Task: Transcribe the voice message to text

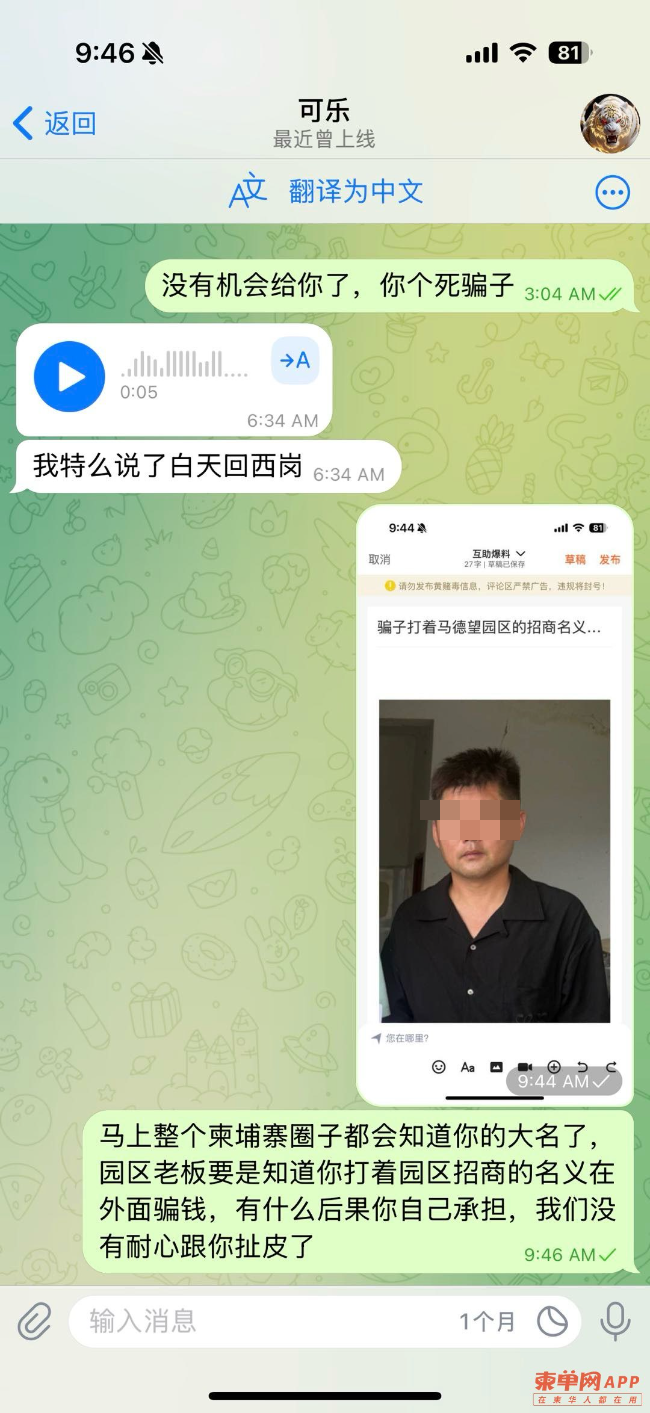Action: 295,362
